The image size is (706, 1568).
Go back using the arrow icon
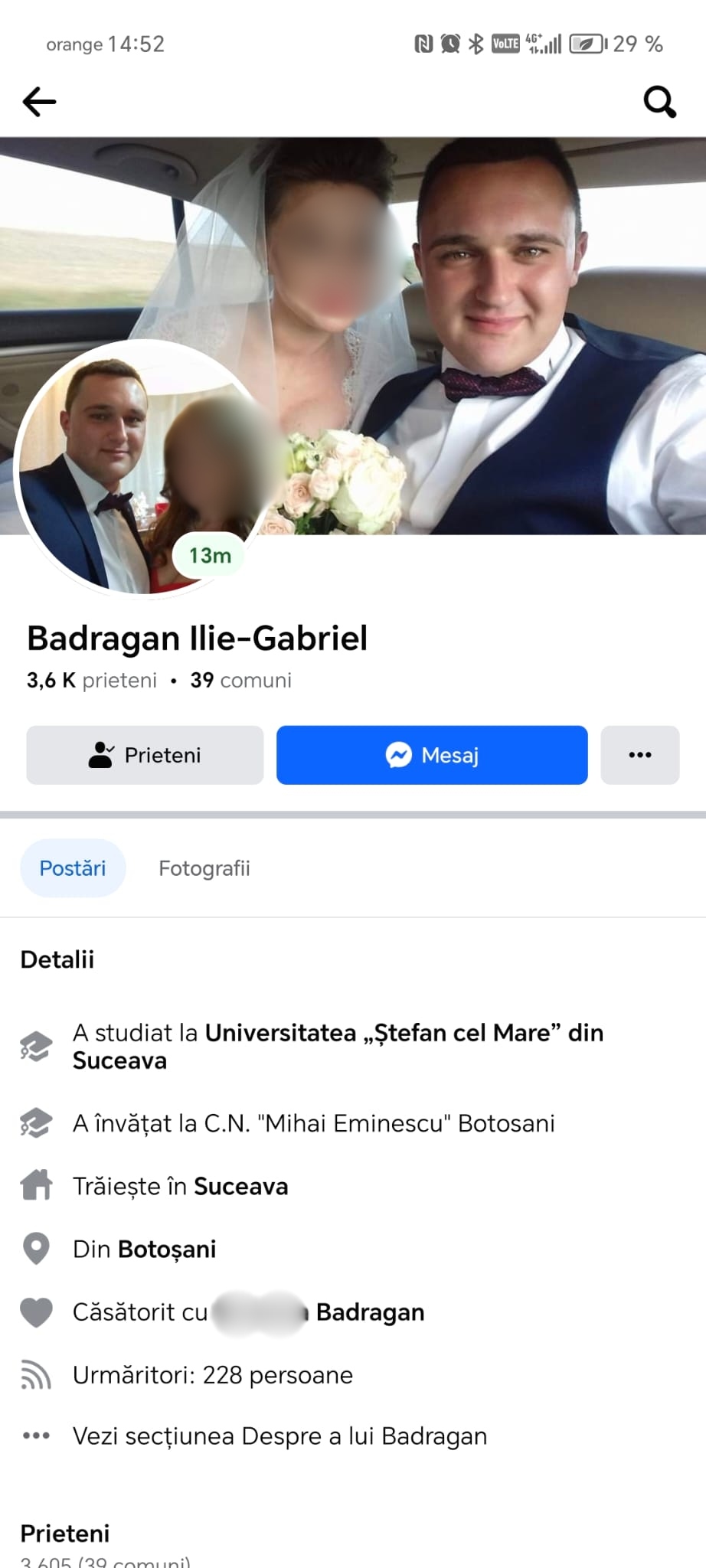coord(40,102)
